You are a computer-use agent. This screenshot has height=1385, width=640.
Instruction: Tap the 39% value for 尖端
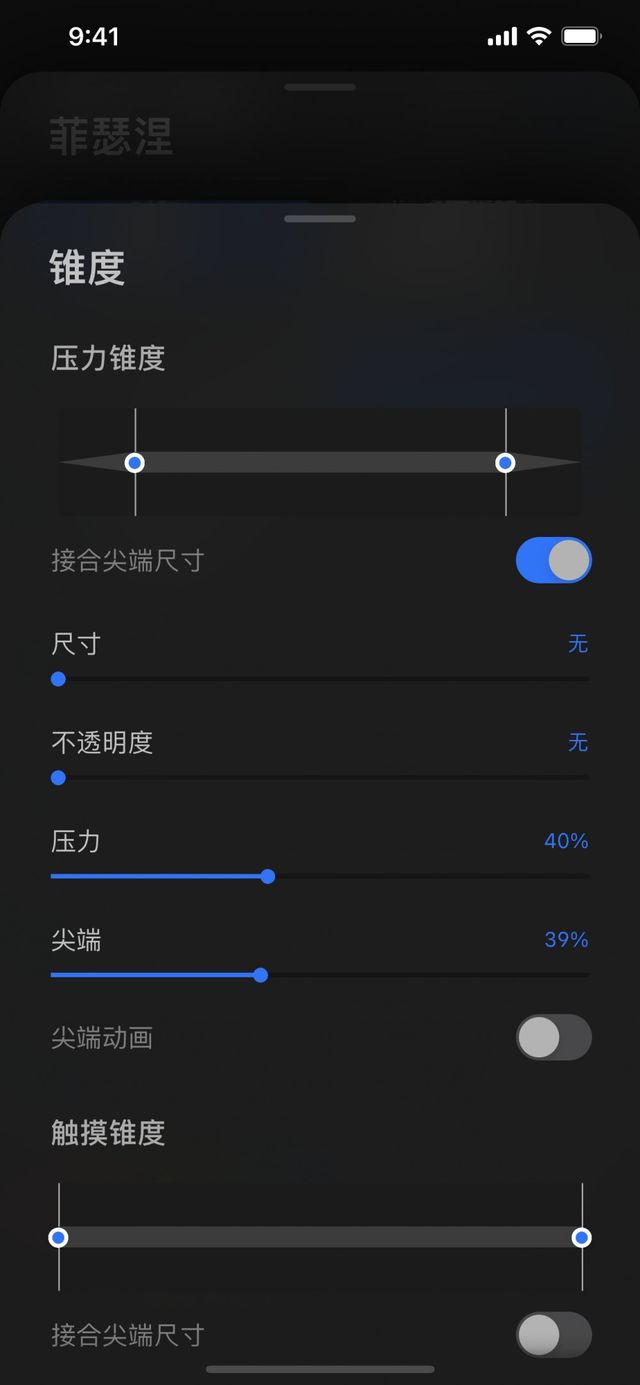coord(566,939)
